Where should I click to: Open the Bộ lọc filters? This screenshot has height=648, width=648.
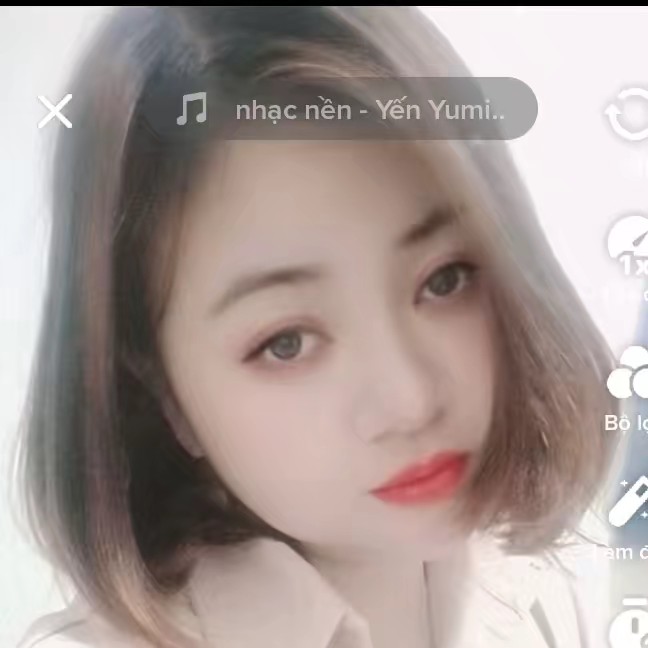pyautogui.click(x=630, y=376)
